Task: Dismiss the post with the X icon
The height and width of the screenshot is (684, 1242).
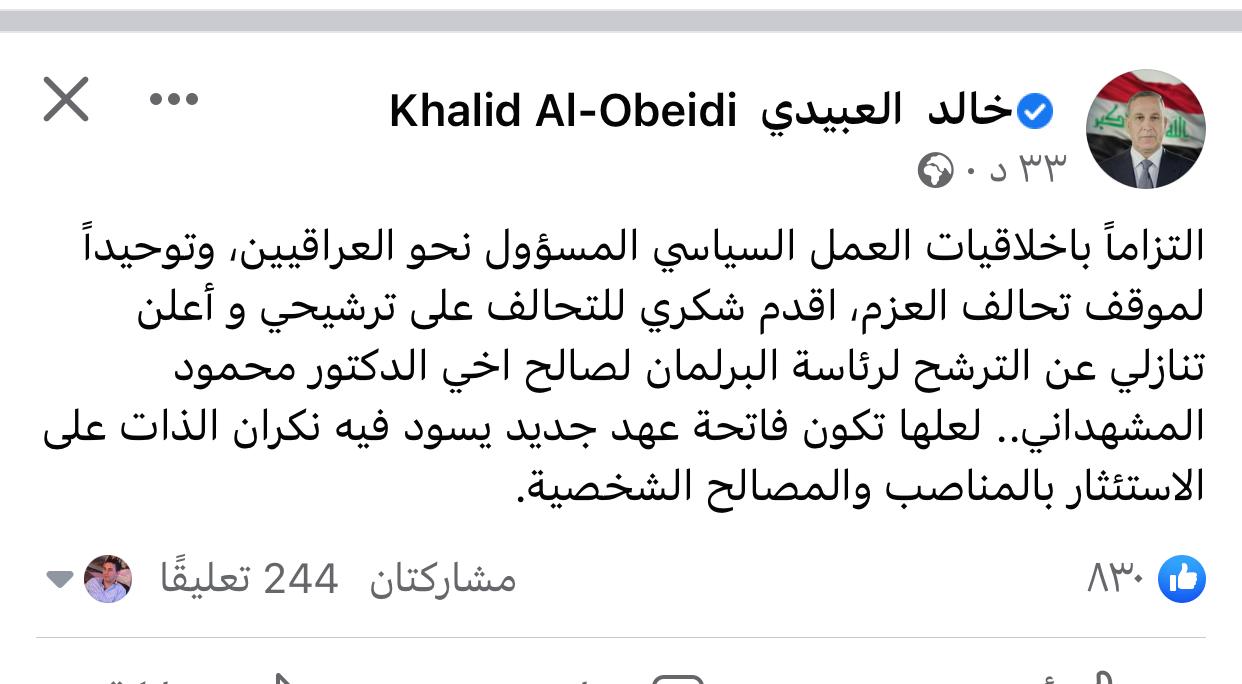Action: (x=66, y=100)
